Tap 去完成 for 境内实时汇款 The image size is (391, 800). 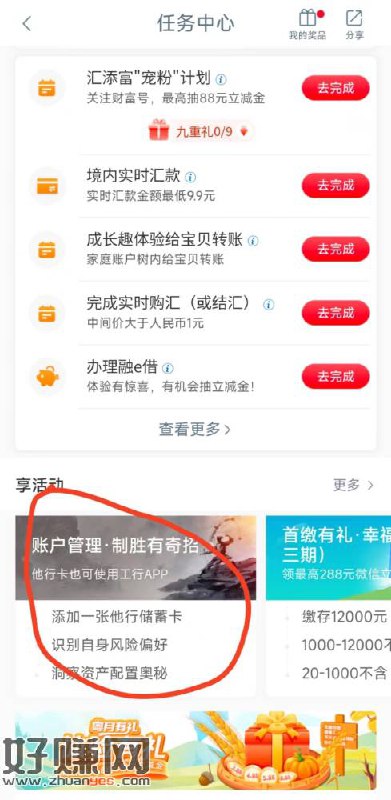click(335, 185)
